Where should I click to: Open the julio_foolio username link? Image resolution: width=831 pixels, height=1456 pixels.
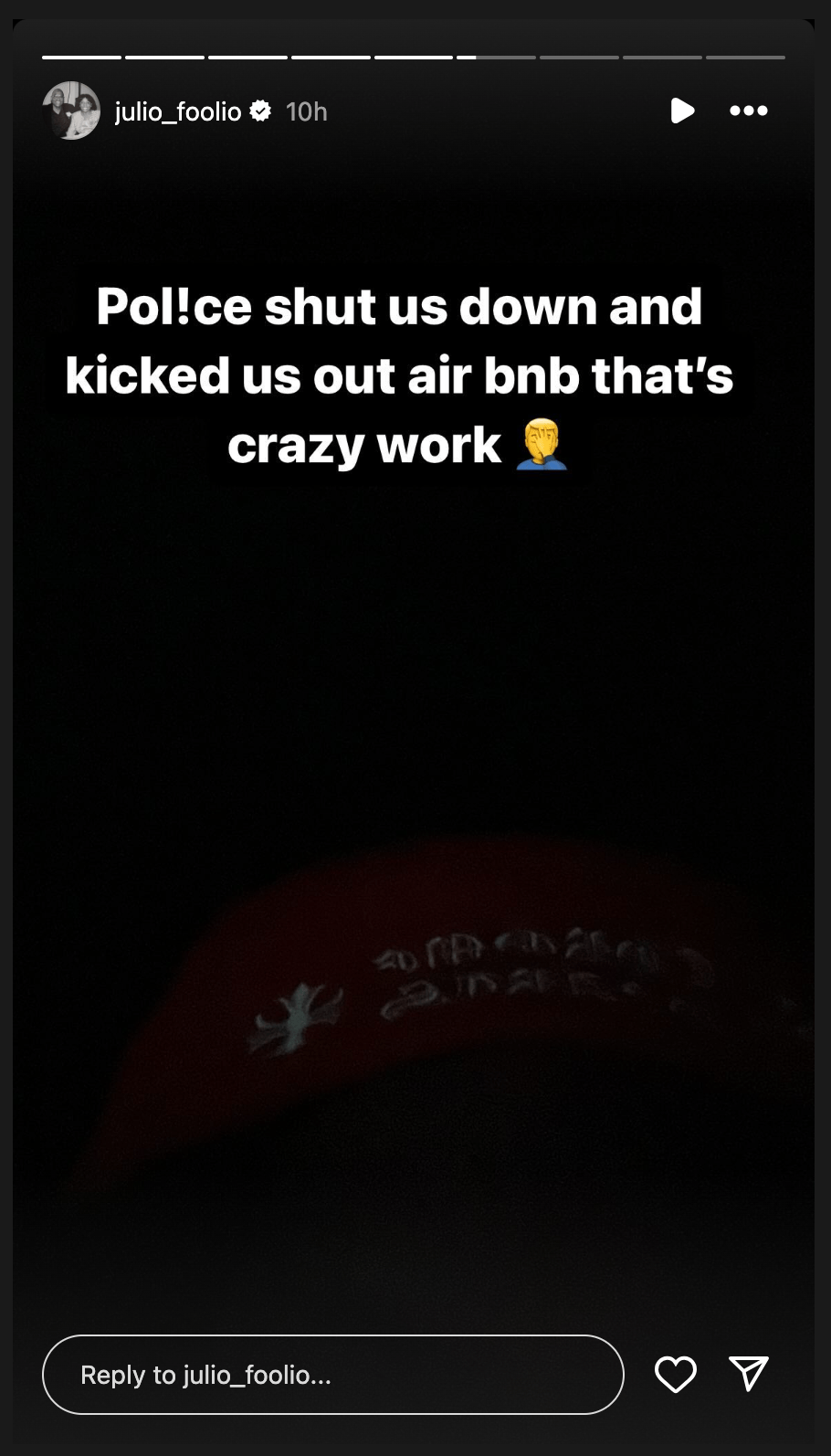pos(178,111)
